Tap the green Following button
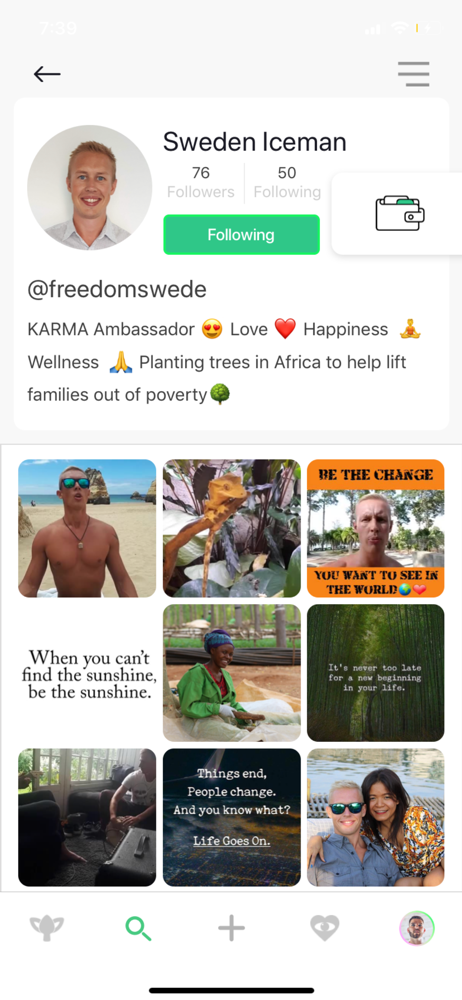This screenshot has height=1000, width=462. coord(241,235)
